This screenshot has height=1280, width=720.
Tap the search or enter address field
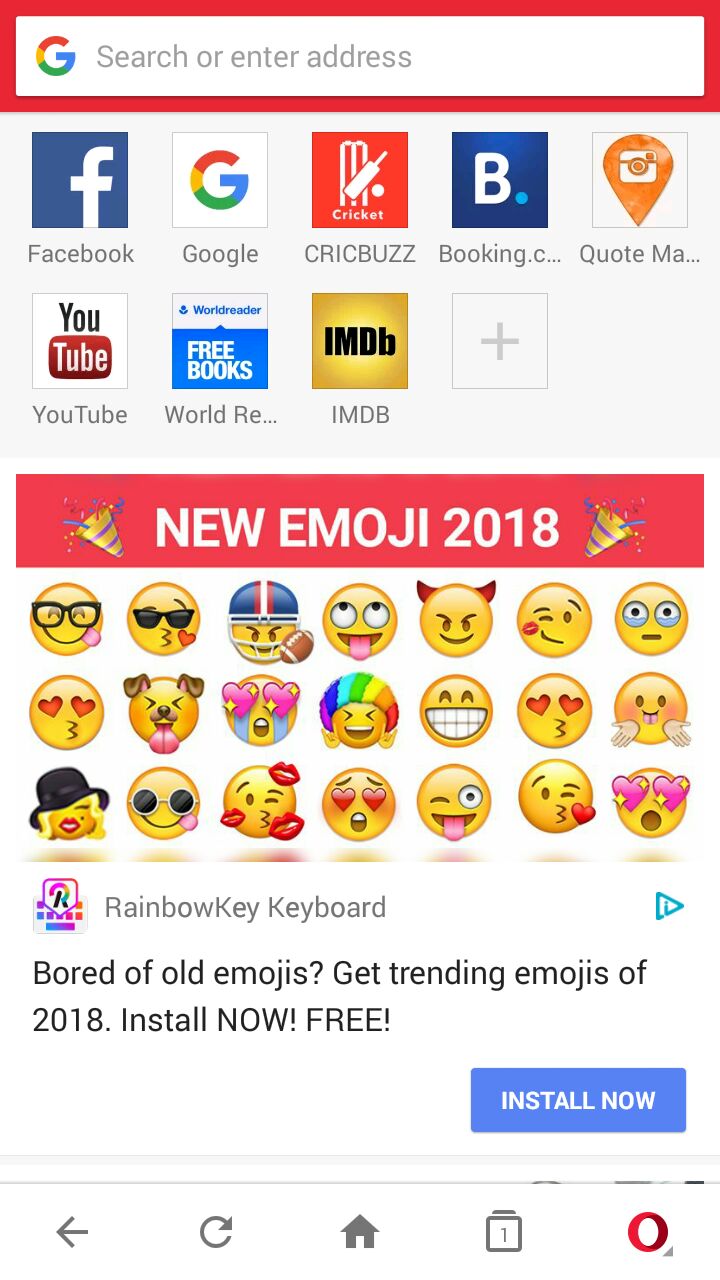(360, 57)
